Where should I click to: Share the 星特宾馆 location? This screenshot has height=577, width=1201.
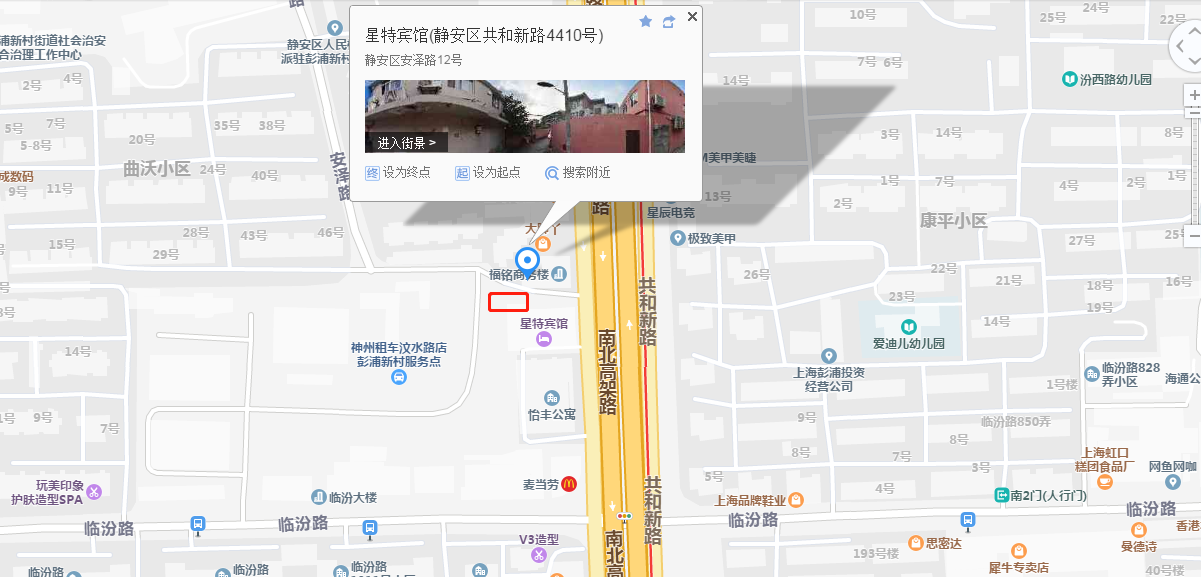pos(669,21)
